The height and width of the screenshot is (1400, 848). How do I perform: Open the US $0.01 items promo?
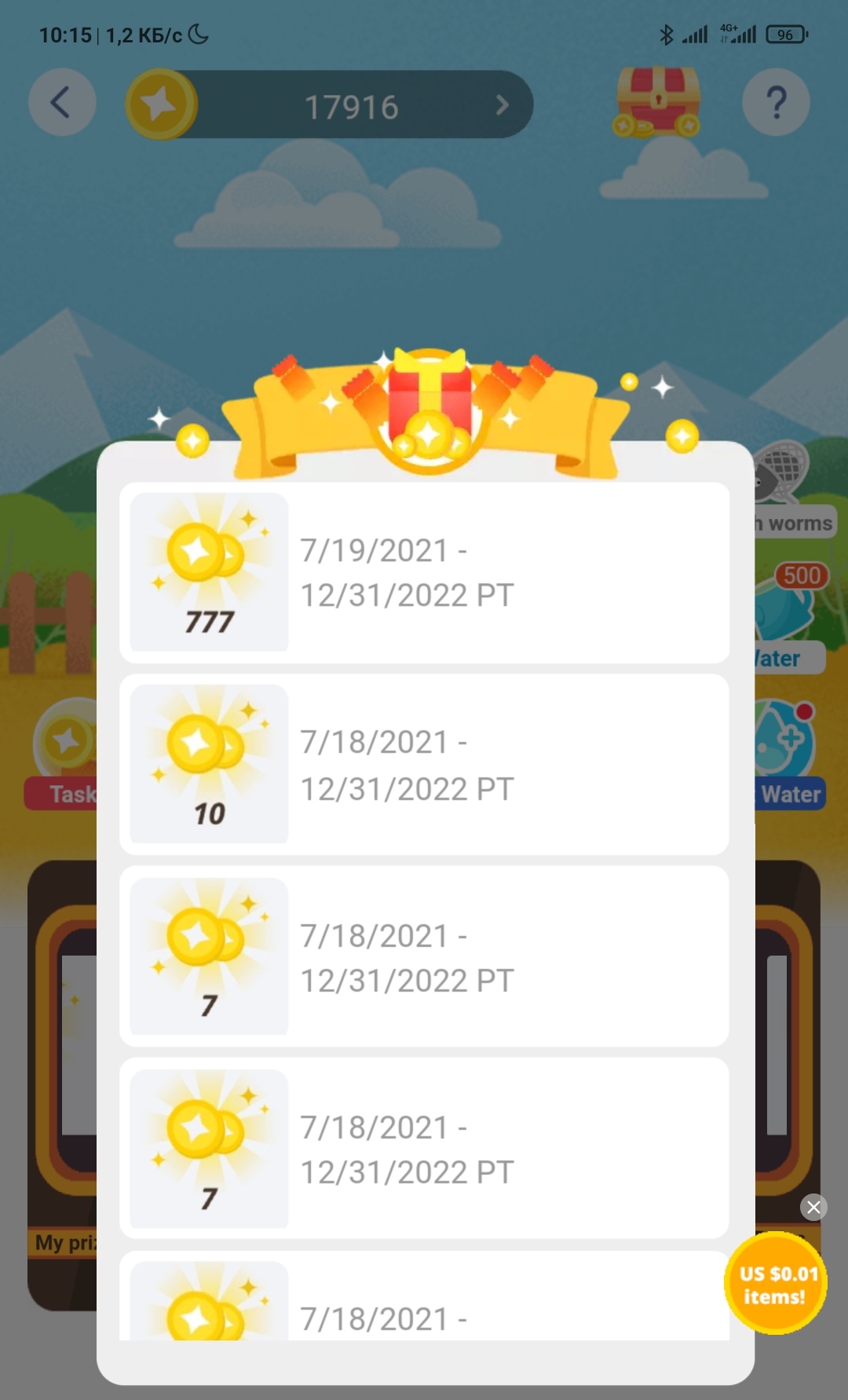click(x=775, y=1283)
